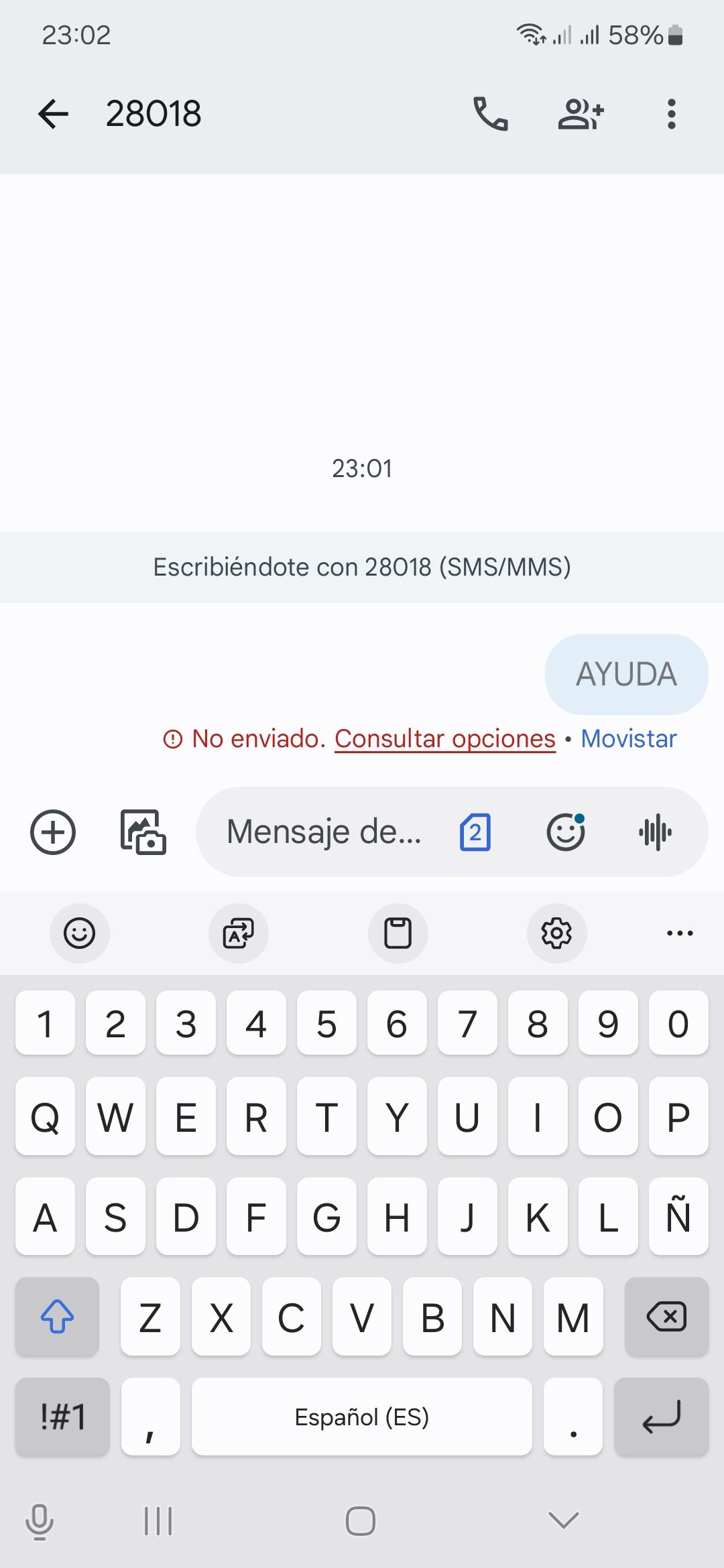This screenshot has width=724, height=1568.
Task: Record a voice message
Action: point(656,832)
